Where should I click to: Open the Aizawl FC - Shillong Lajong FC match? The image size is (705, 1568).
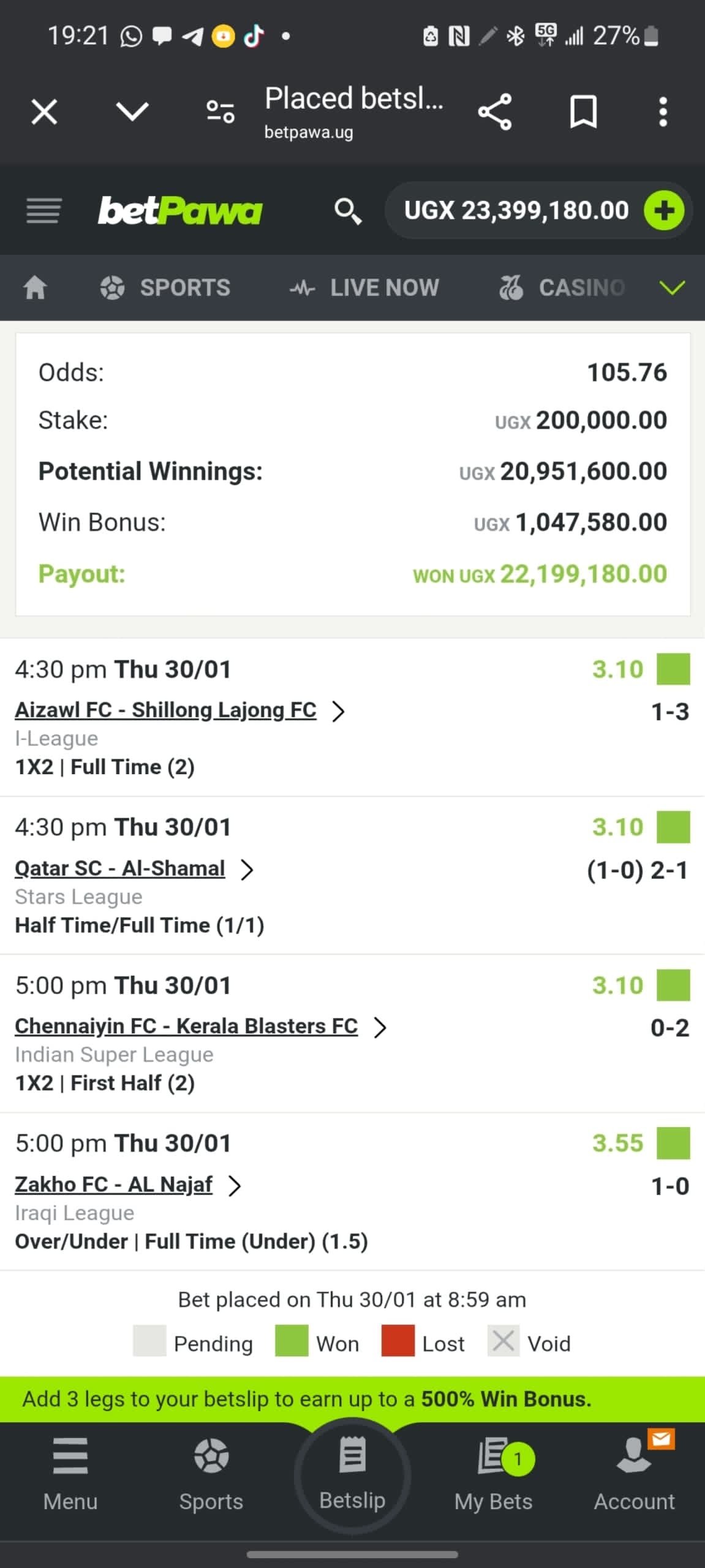166,710
